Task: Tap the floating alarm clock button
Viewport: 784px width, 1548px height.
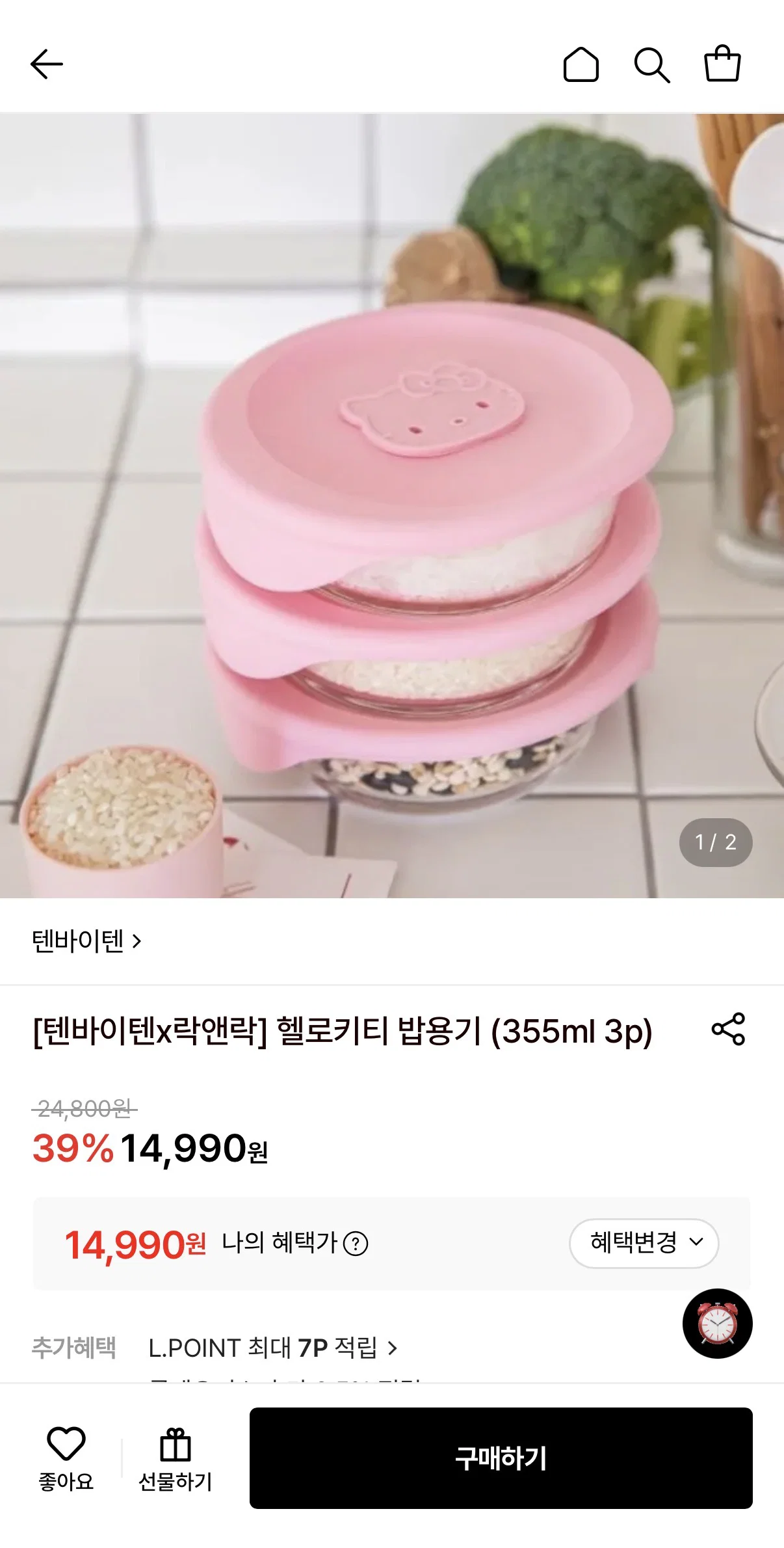Action: tap(717, 1323)
